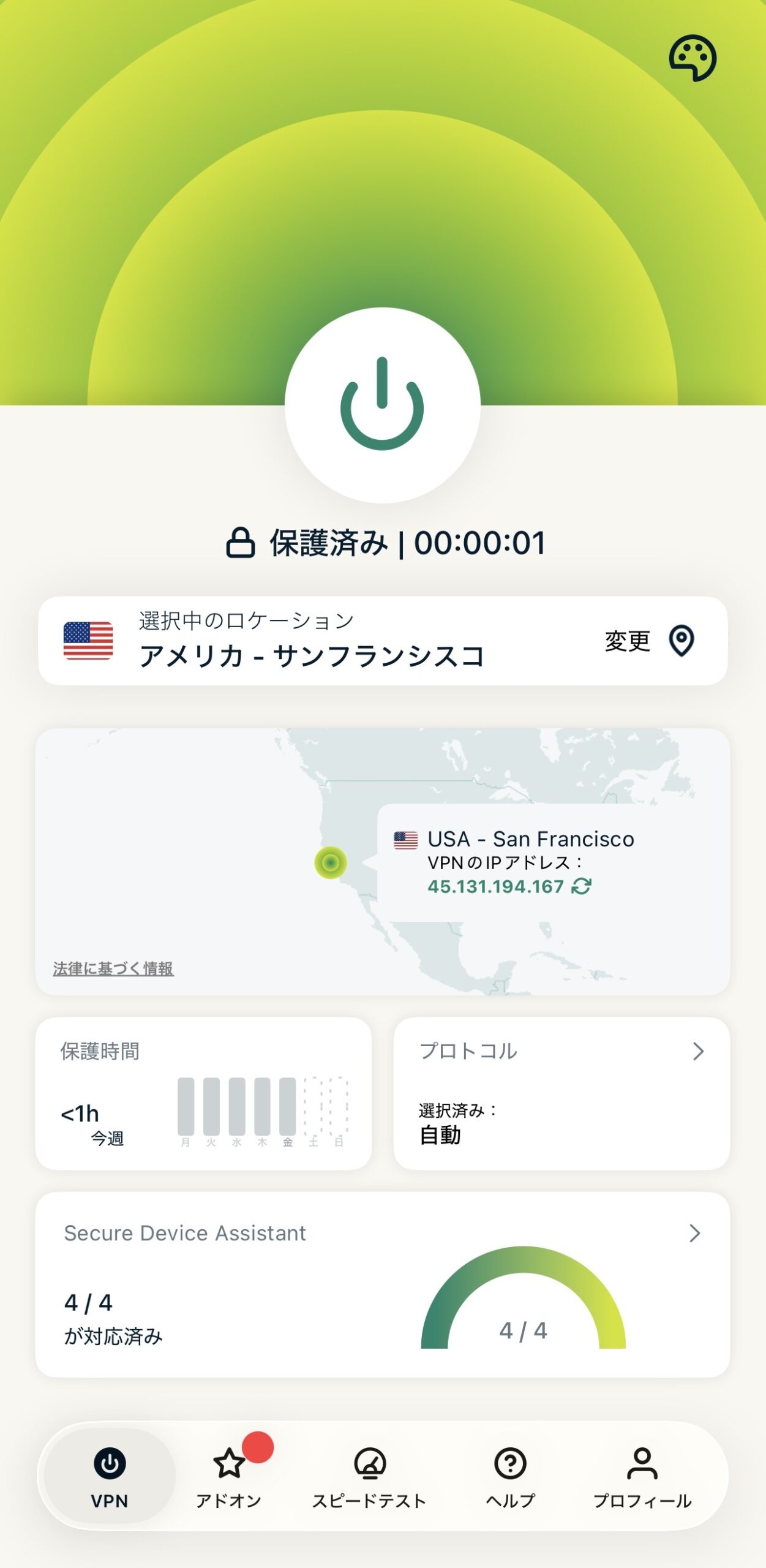
Task: Open the Secure Device Assistant card
Action: coord(382,1284)
